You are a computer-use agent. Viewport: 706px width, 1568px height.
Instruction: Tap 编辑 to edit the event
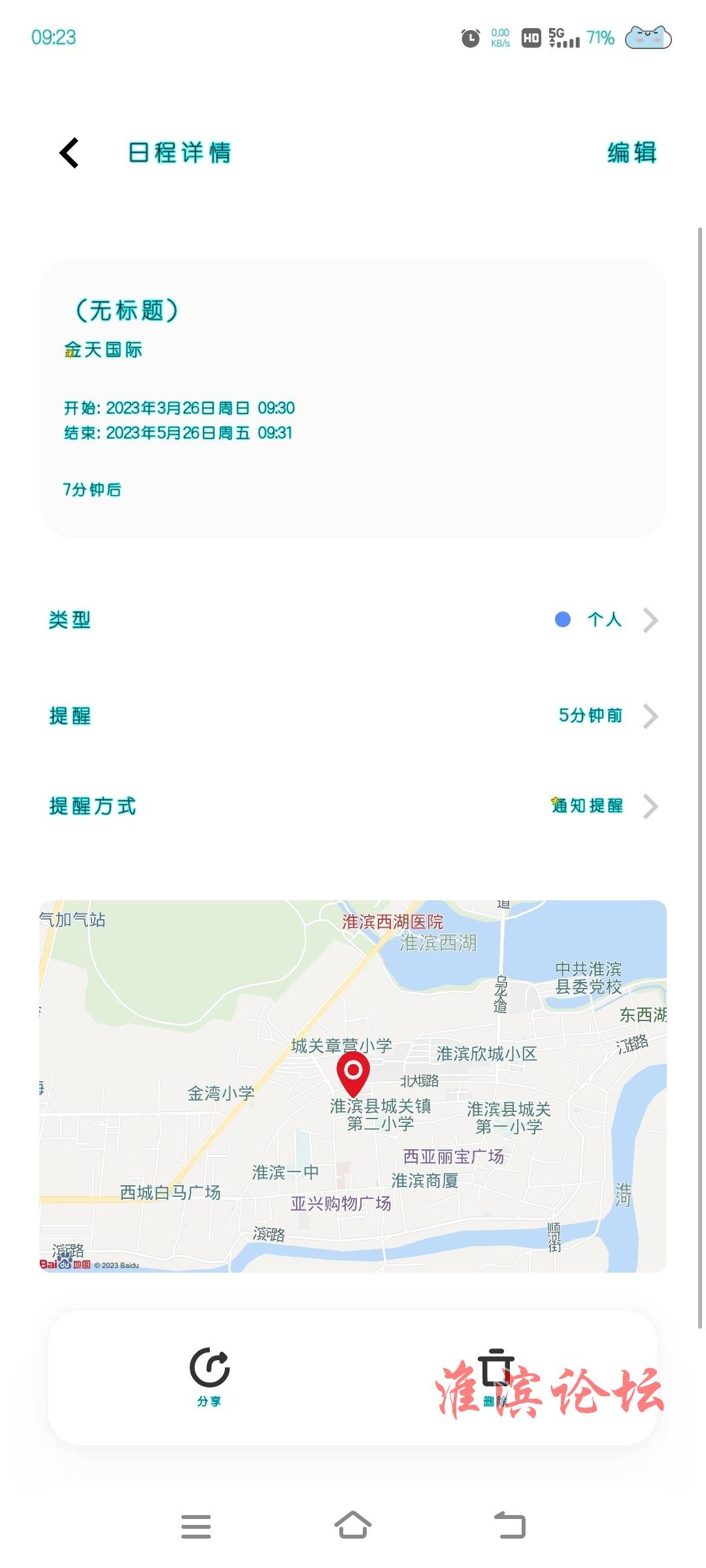click(x=631, y=153)
